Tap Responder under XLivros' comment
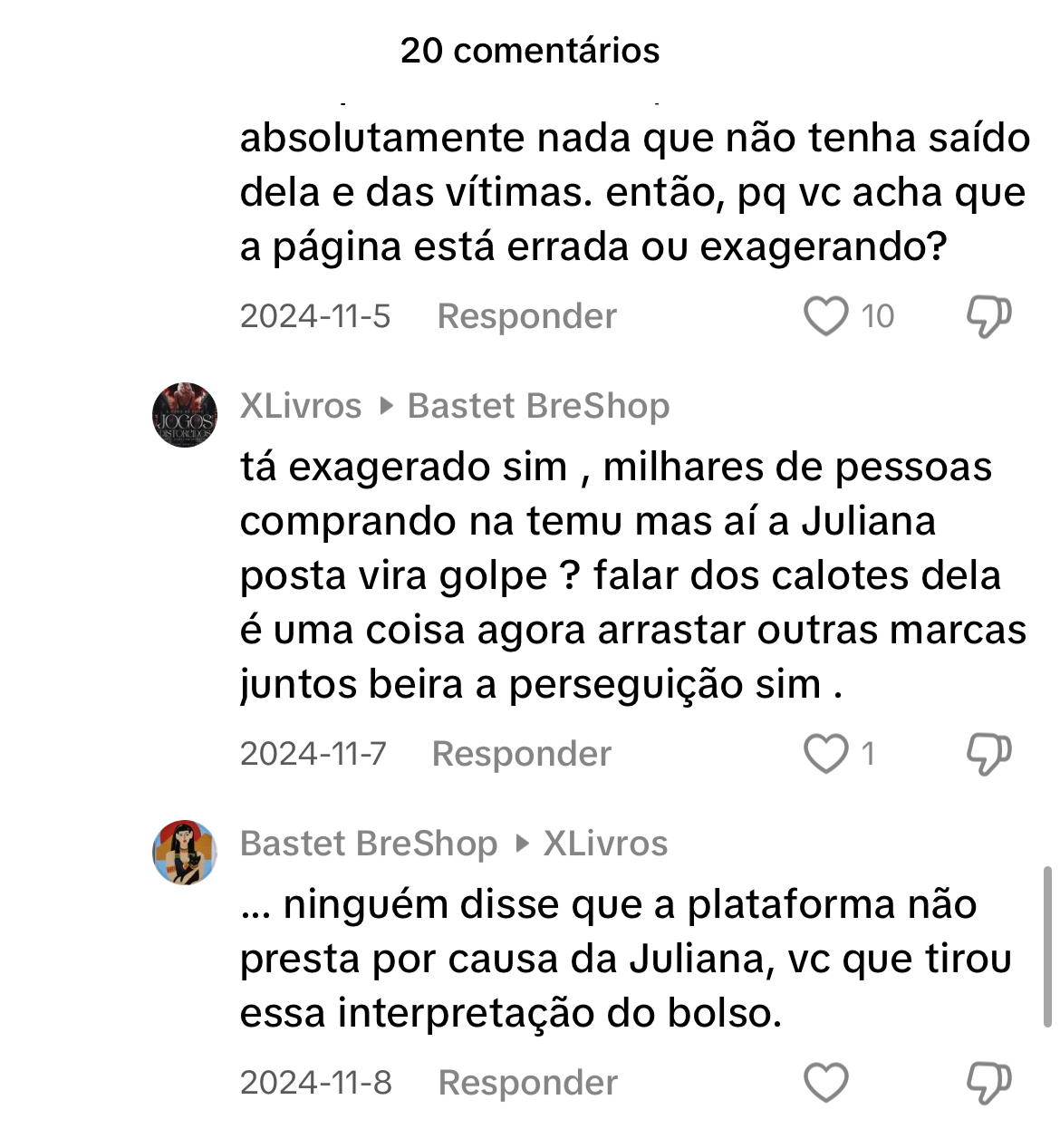This screenshot has width=1060, height=1148. pos(521,754)
